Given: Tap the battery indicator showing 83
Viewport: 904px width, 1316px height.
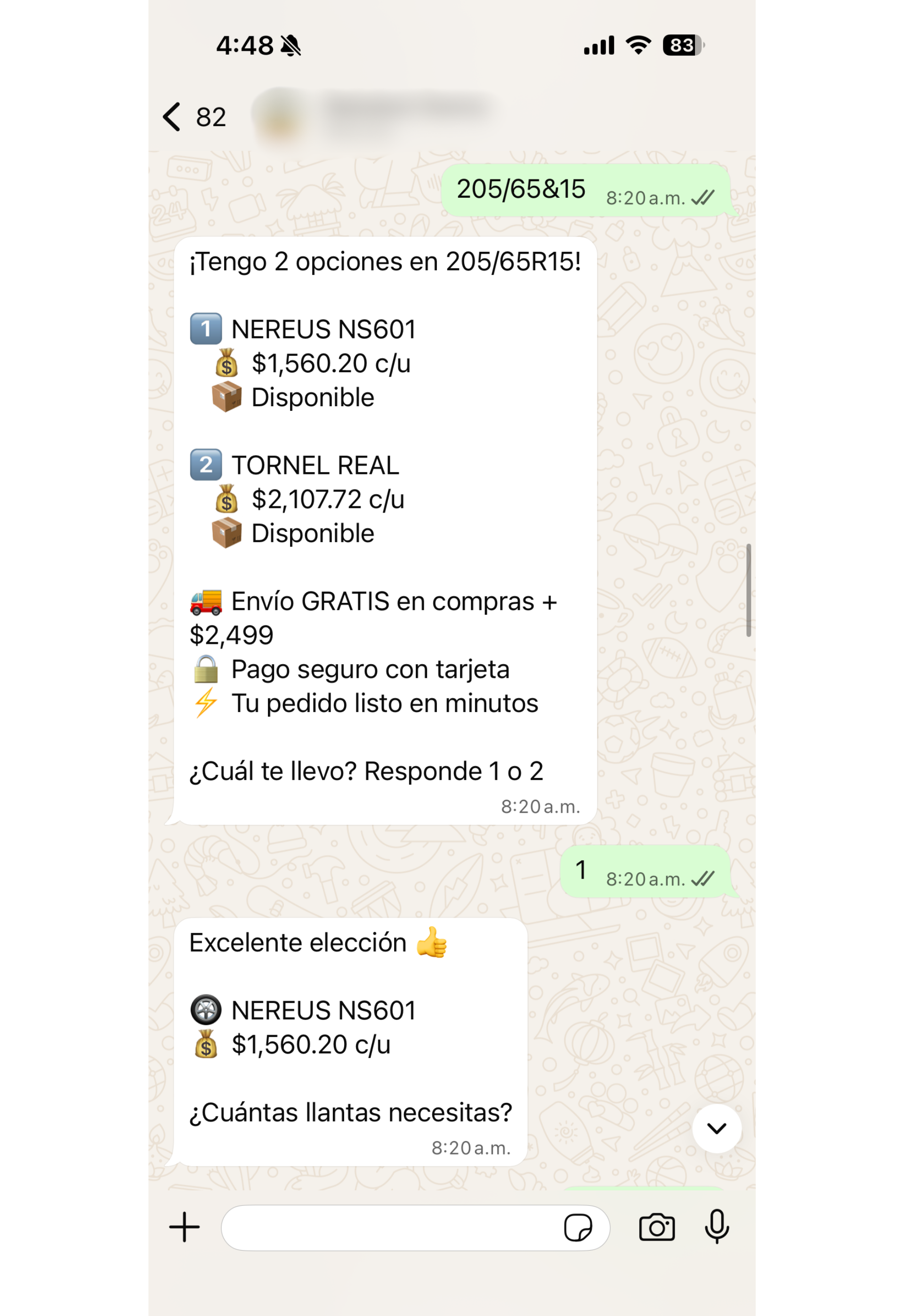Looking at the screenshot, I should click(x=683, y=45).
